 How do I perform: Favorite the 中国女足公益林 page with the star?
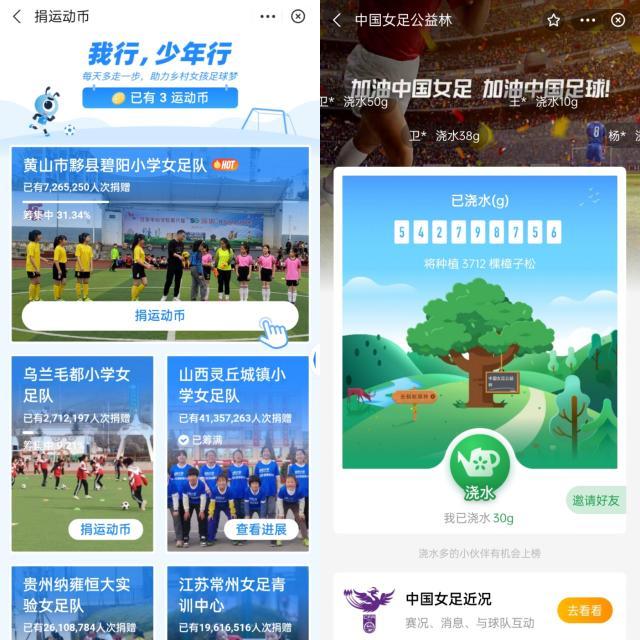[x=554, y=20]
